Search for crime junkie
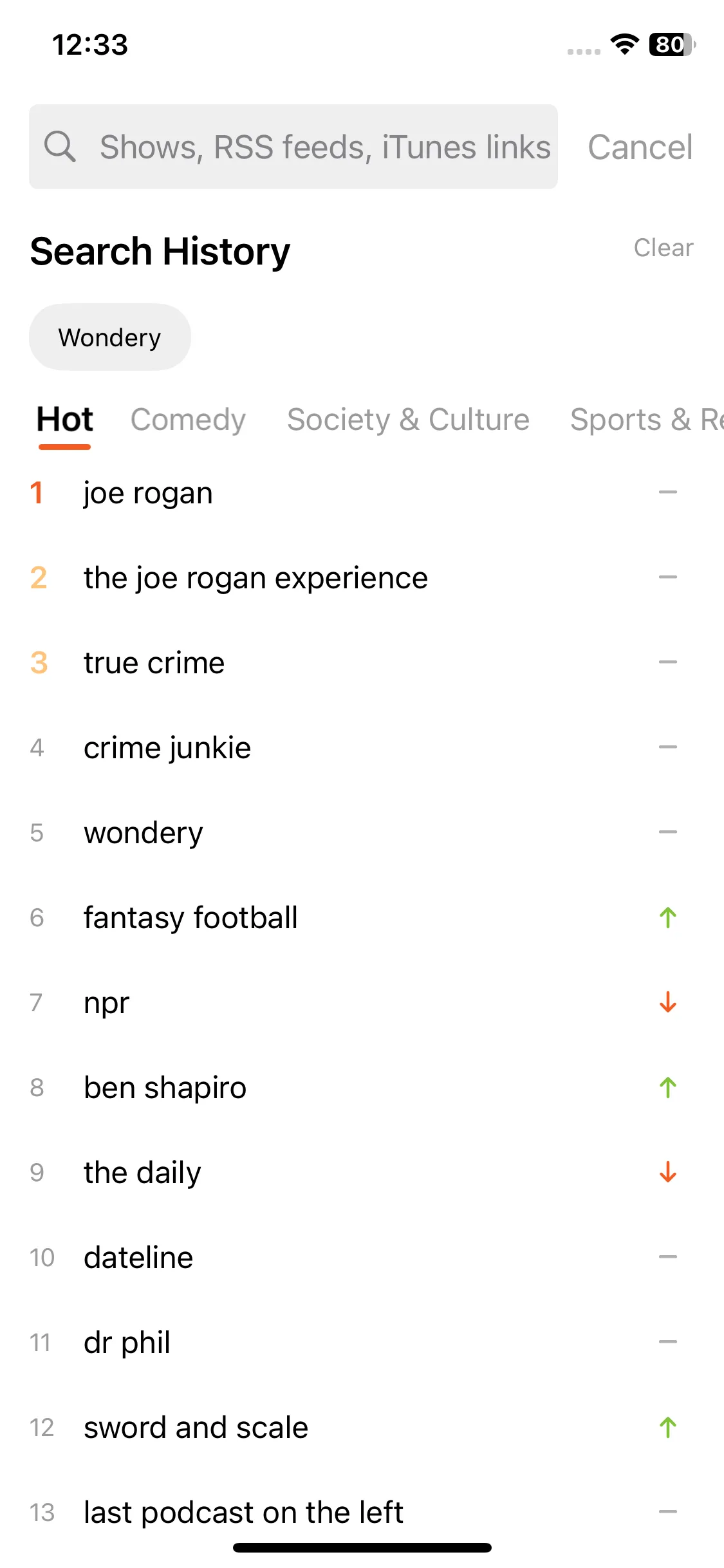Viewport: 724px width, 1568px height. 167,748
